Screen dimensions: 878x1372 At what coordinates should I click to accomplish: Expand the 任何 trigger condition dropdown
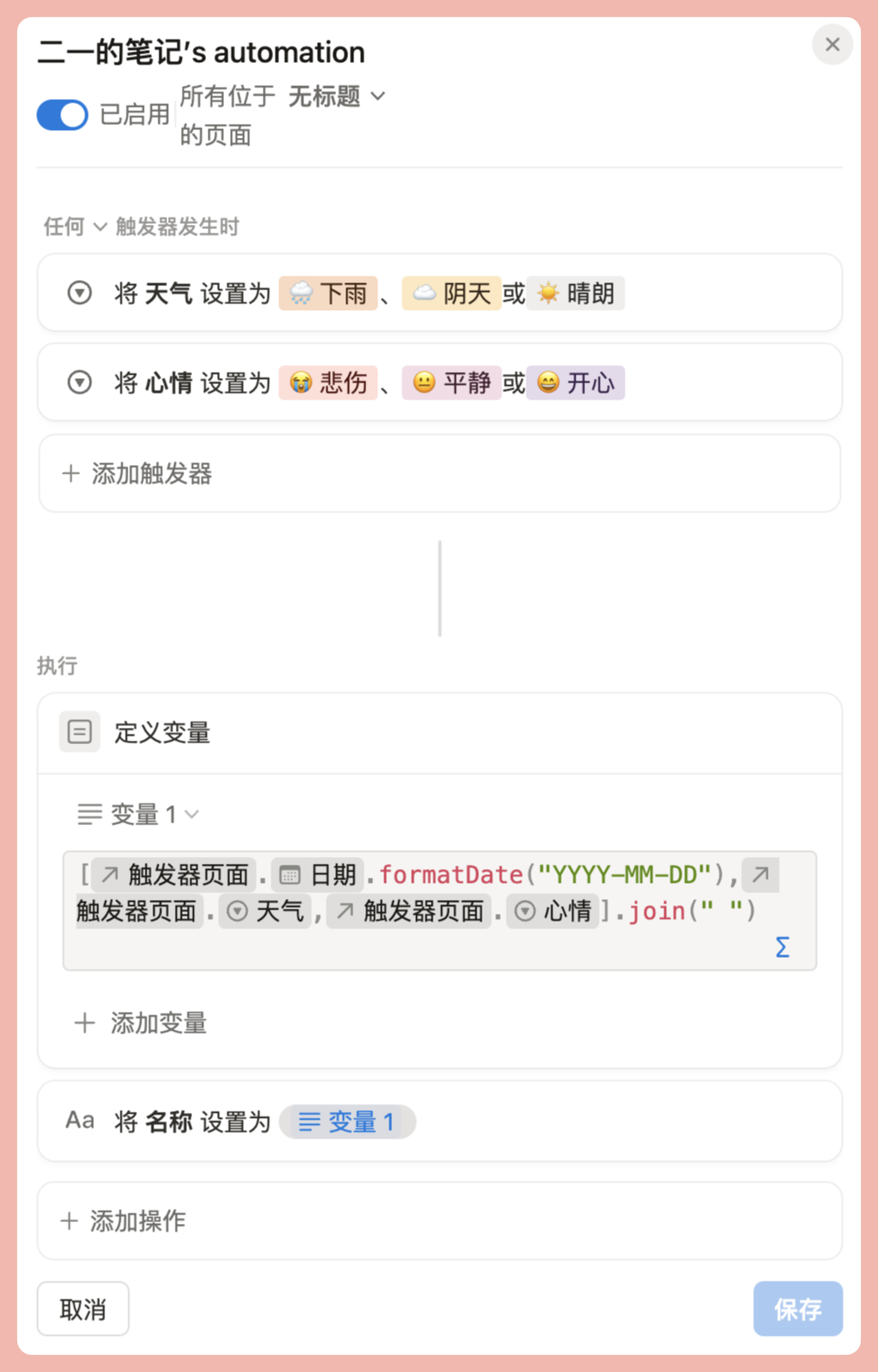point(76,227)
